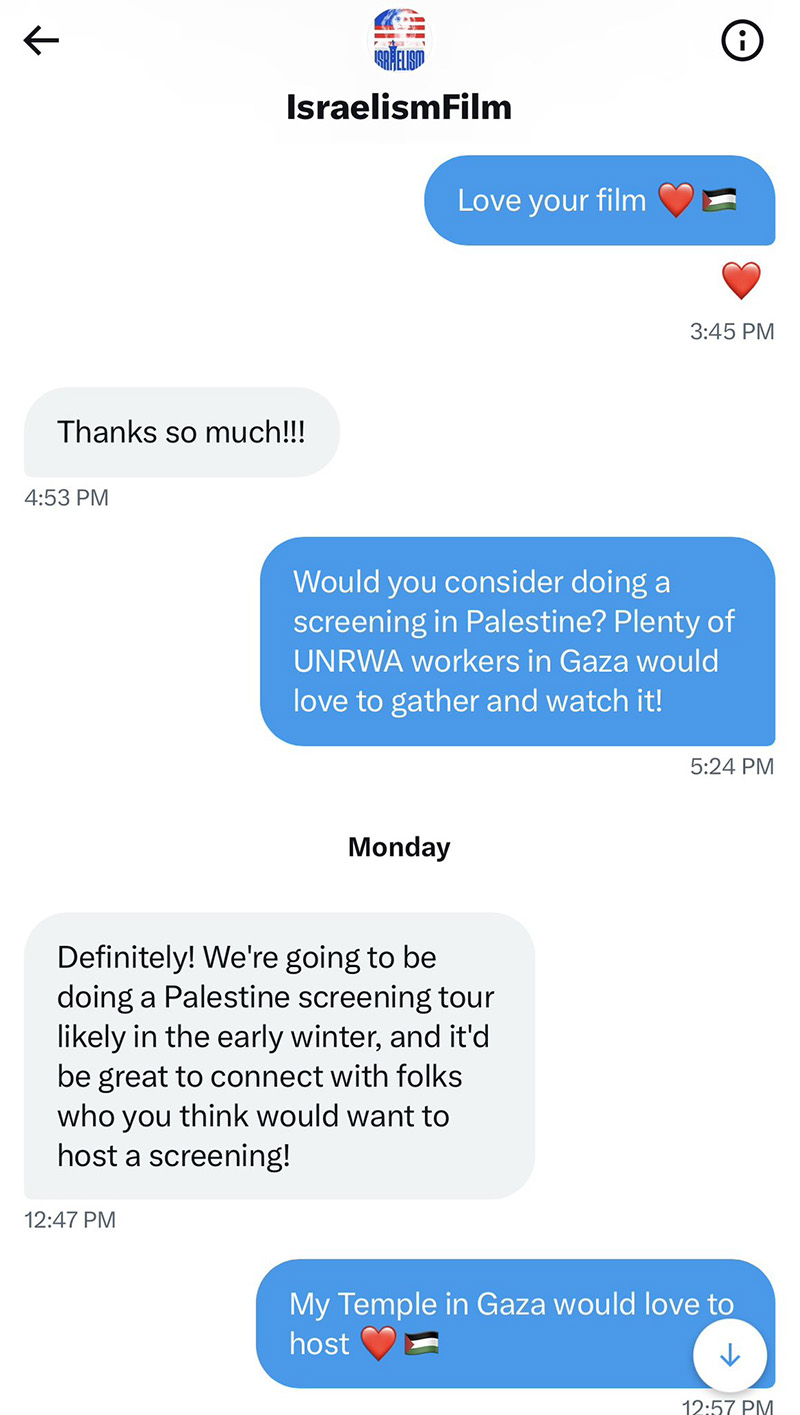Jump to the latest message with the down arrow
This screenshot has height=1415, width=800.
pyautogui.click(x=730, y=1356)
